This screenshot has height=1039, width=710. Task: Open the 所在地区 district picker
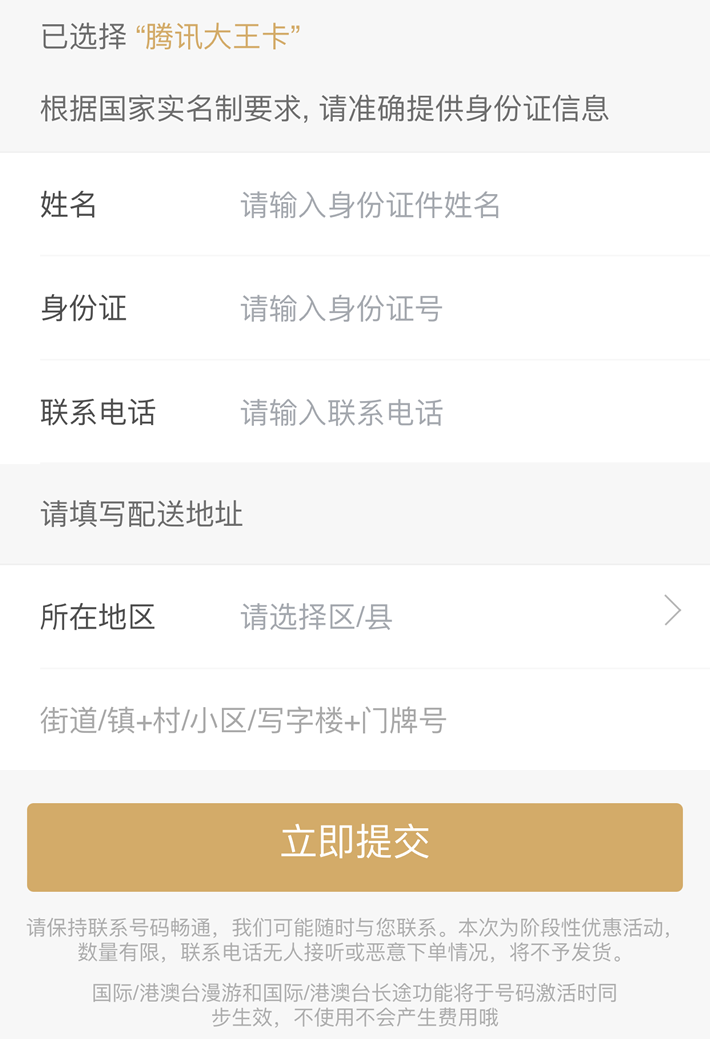coord(450,617)
